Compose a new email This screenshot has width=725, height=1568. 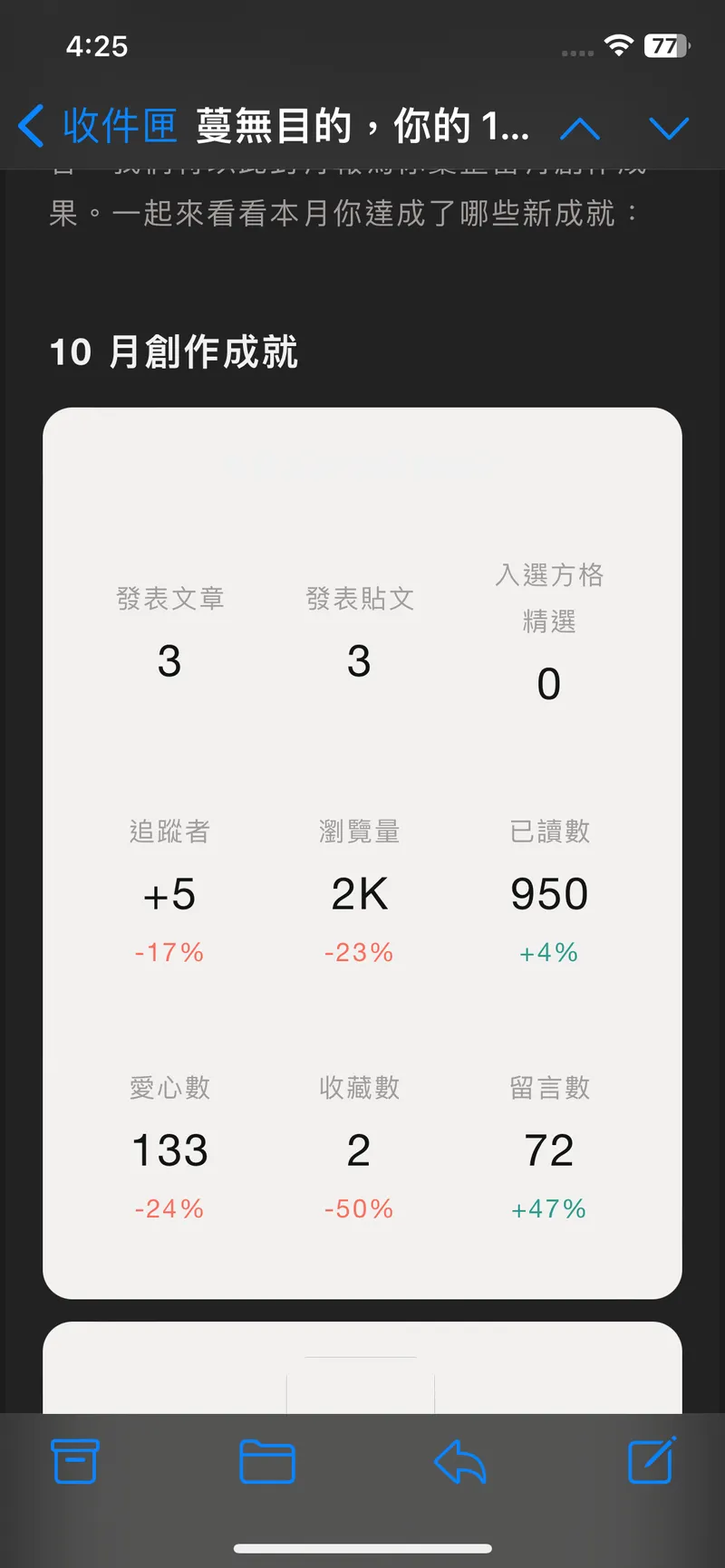652,1460
